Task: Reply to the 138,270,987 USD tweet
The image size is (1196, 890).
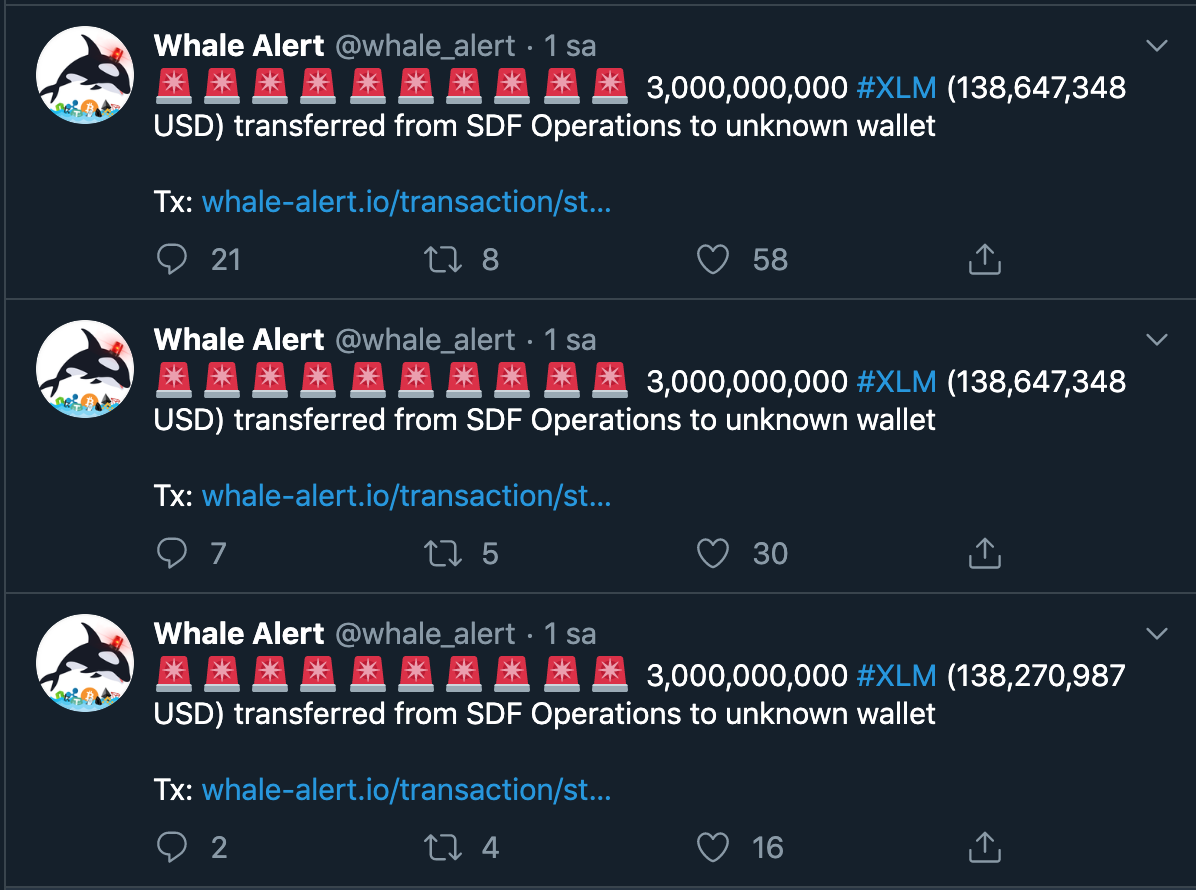Action: coord(173,848)
